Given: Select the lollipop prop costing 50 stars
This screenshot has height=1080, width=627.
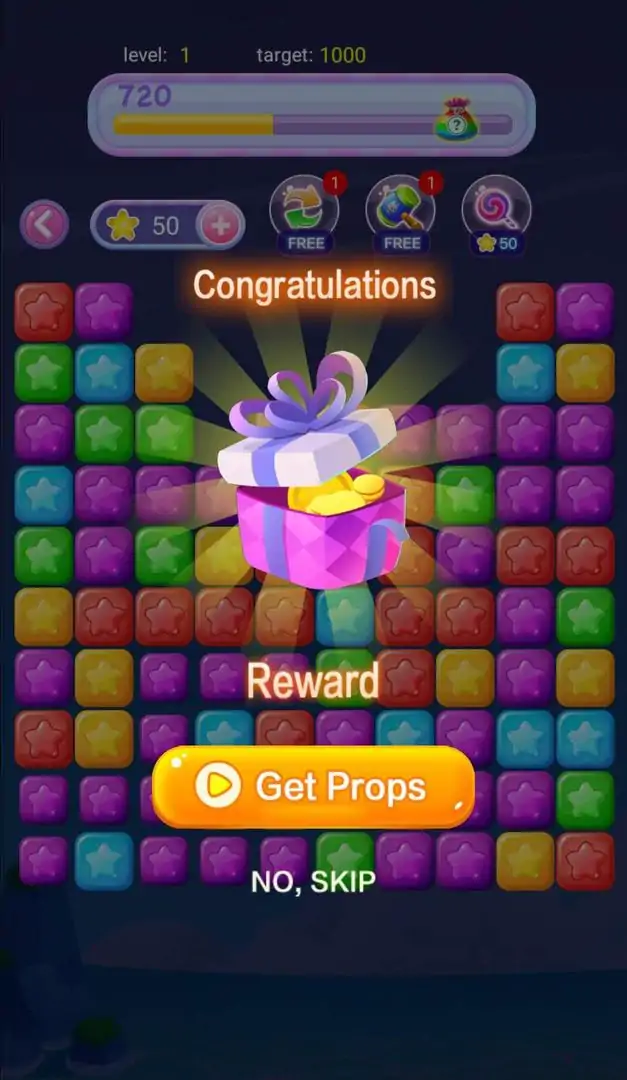Looking at the screenshot, I should point(496,211).
